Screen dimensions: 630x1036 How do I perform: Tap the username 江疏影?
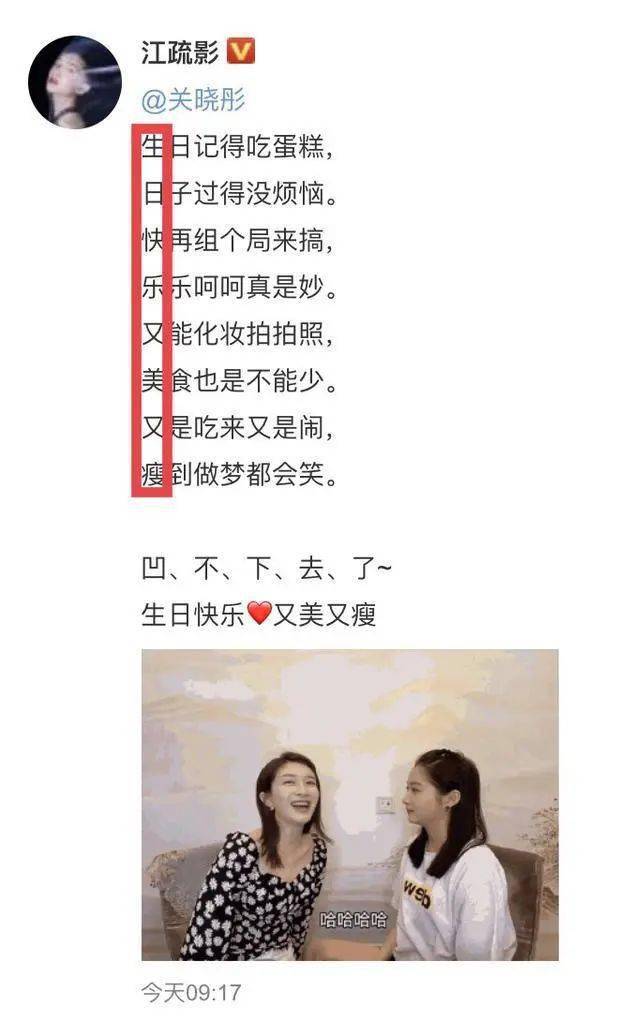tap(180, 53)
